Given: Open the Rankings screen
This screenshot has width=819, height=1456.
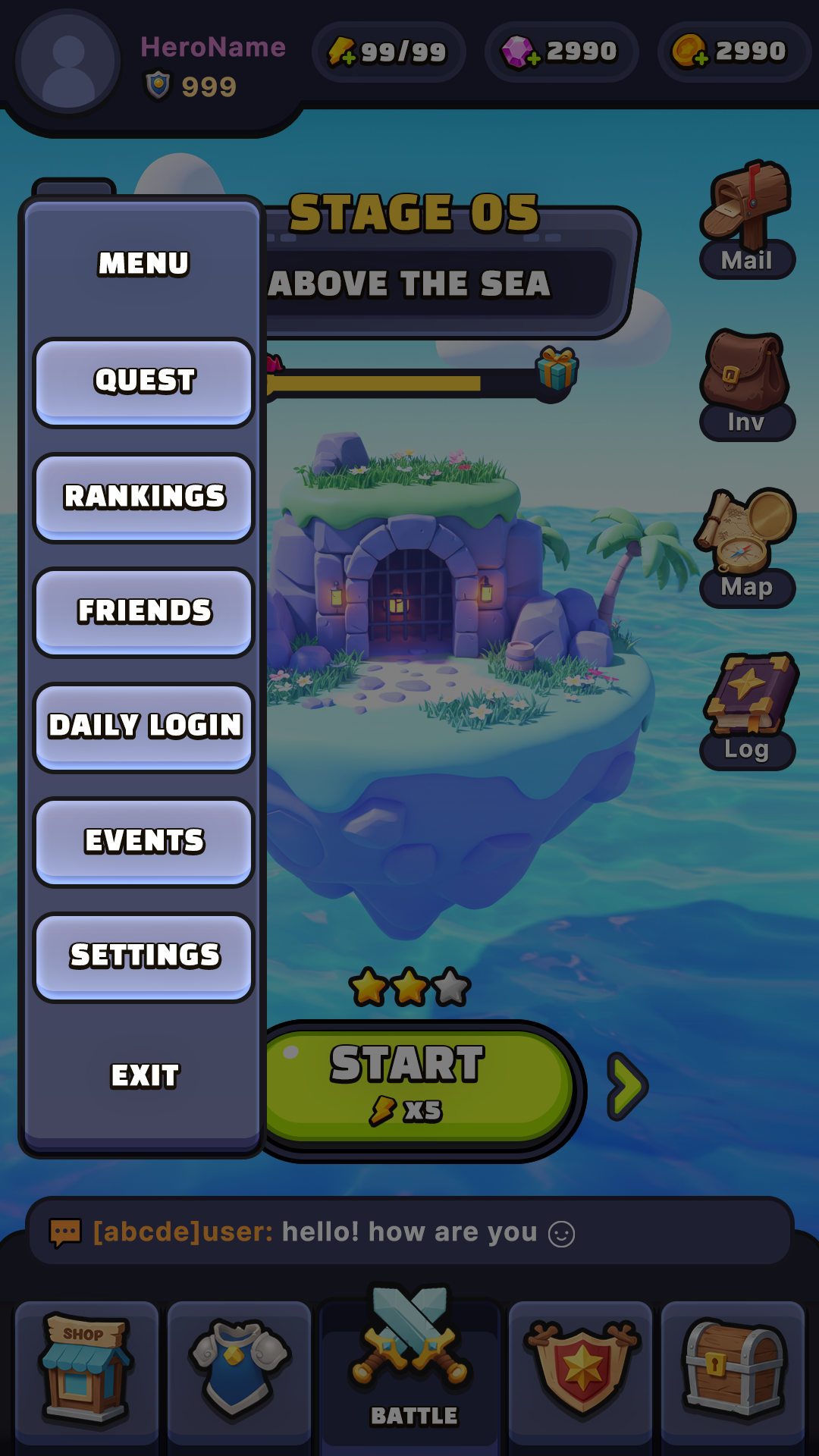Looking at the screenshot, I should 143,497.
